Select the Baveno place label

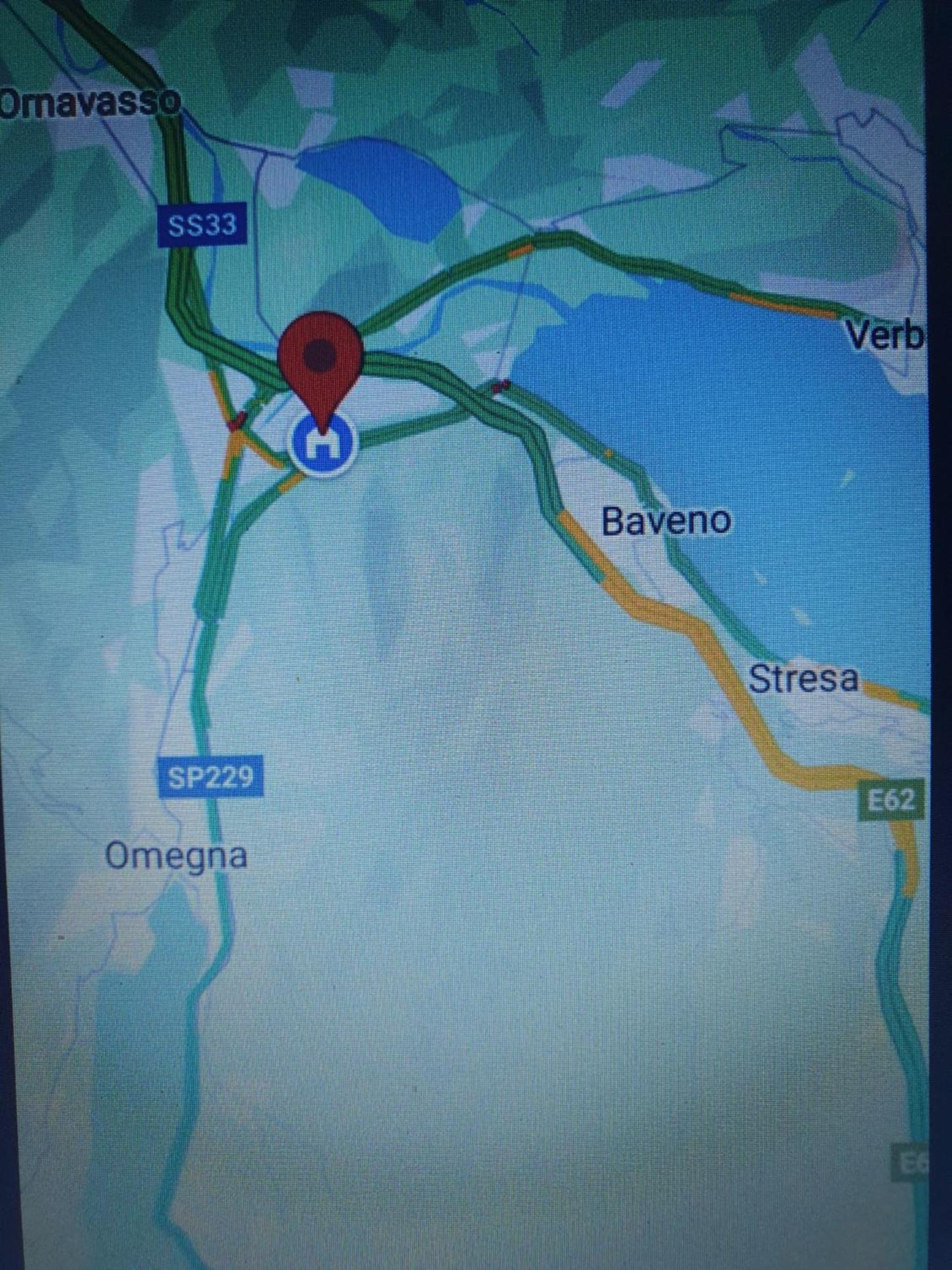tap(666, 521)
